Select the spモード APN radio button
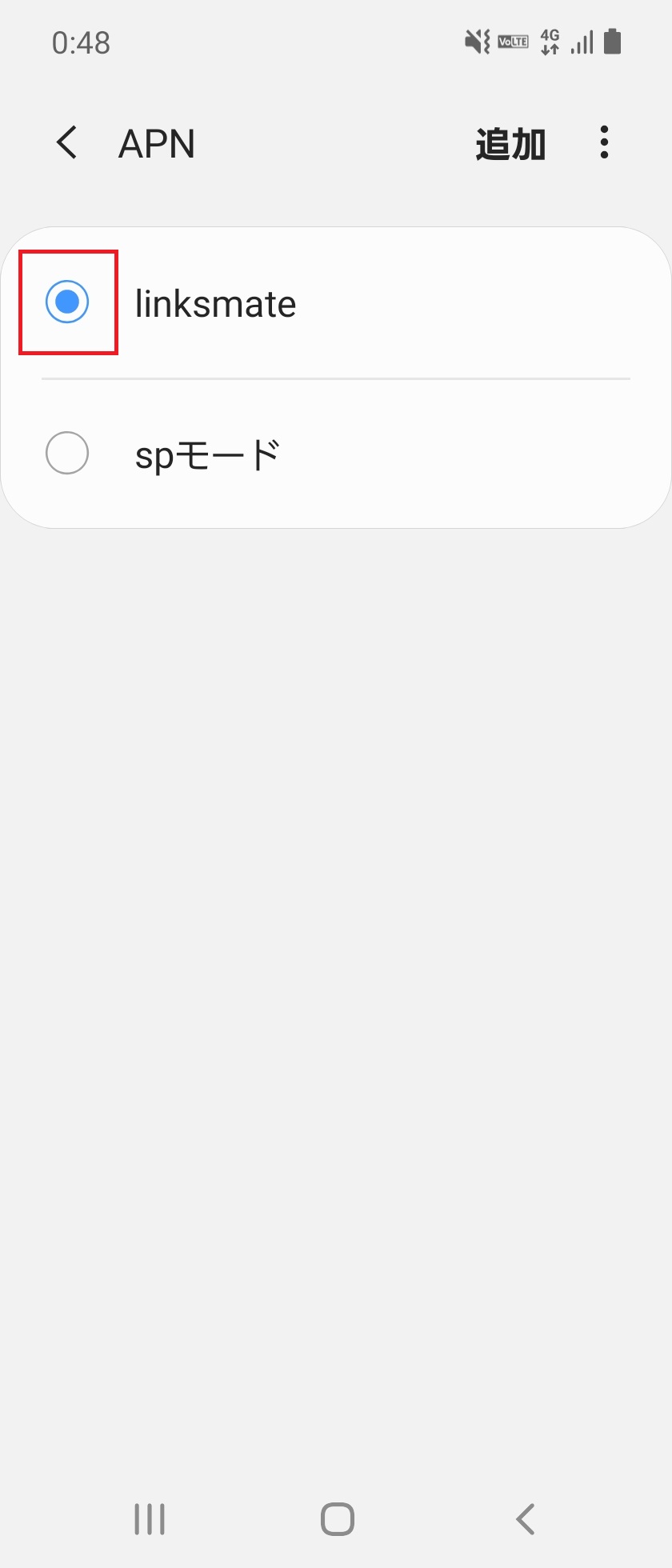The image size is (672, 1568). click(x=67, y=453)
